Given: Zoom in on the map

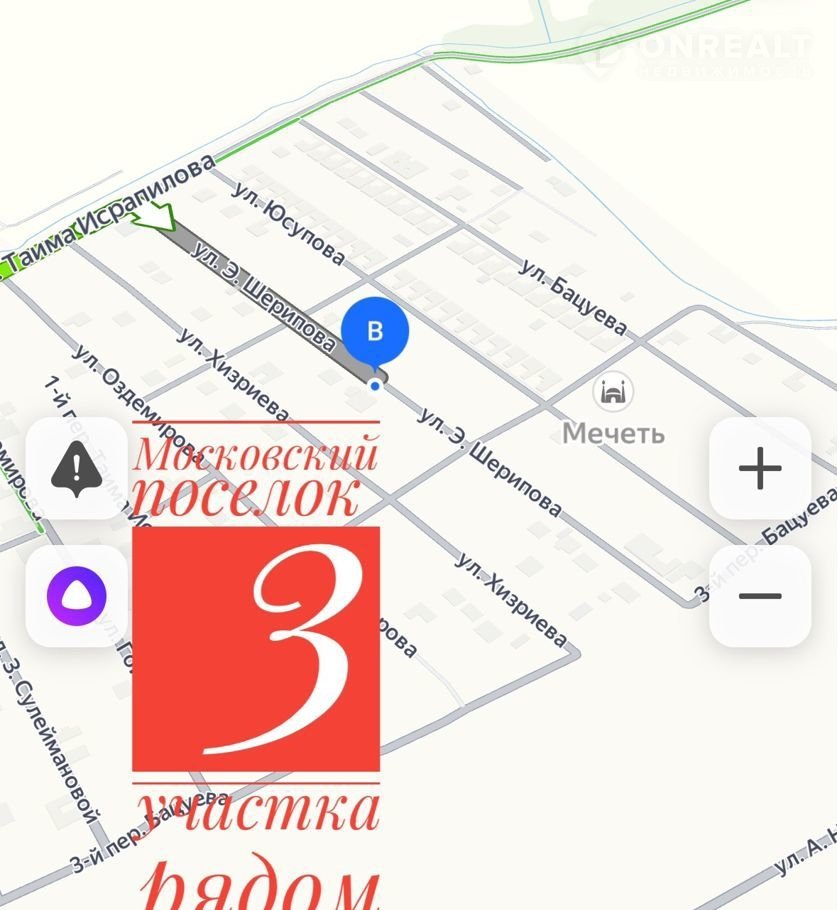Looking at the screenshot, I should [760, 468].
